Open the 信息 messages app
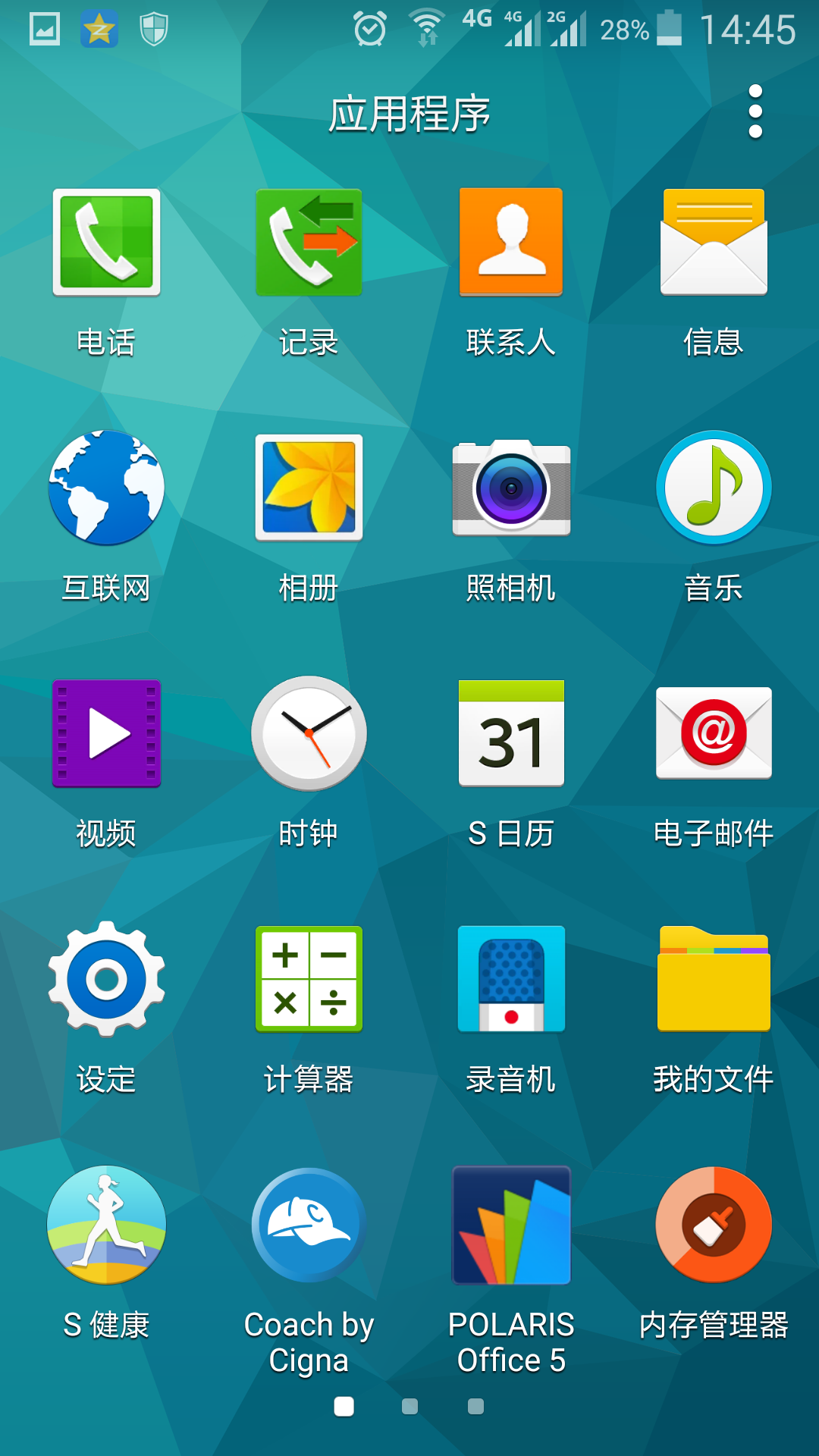This screenshot has height=1456, width=819. tap(714, 243)
